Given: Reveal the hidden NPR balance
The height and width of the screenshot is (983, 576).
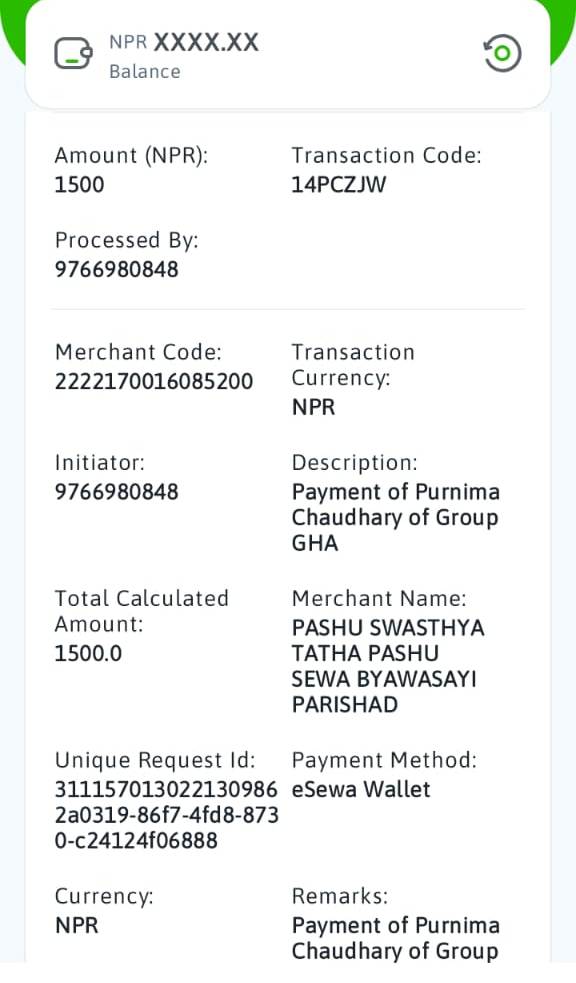Looking at the screenshot, I should (206, 43).
